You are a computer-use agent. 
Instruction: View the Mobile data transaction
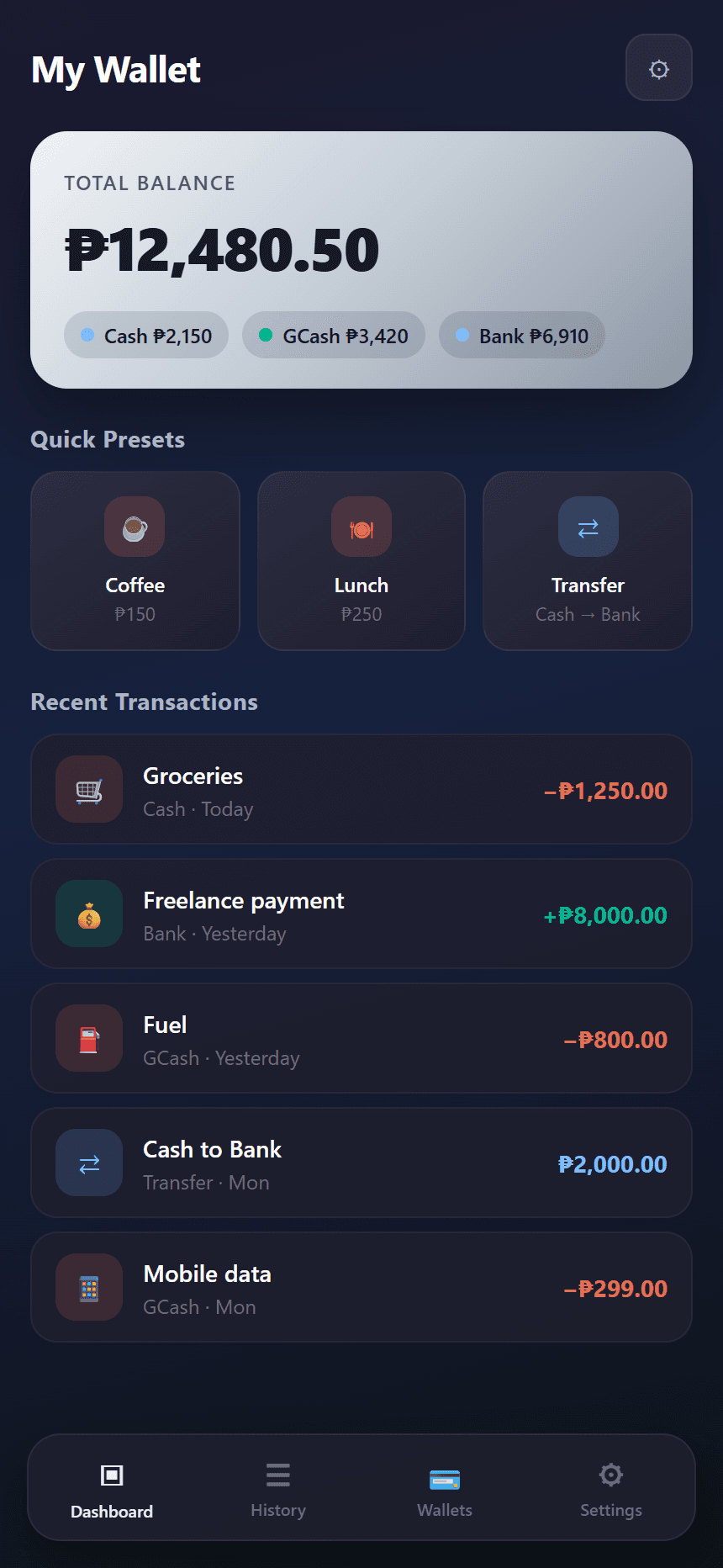[361, 1287]
